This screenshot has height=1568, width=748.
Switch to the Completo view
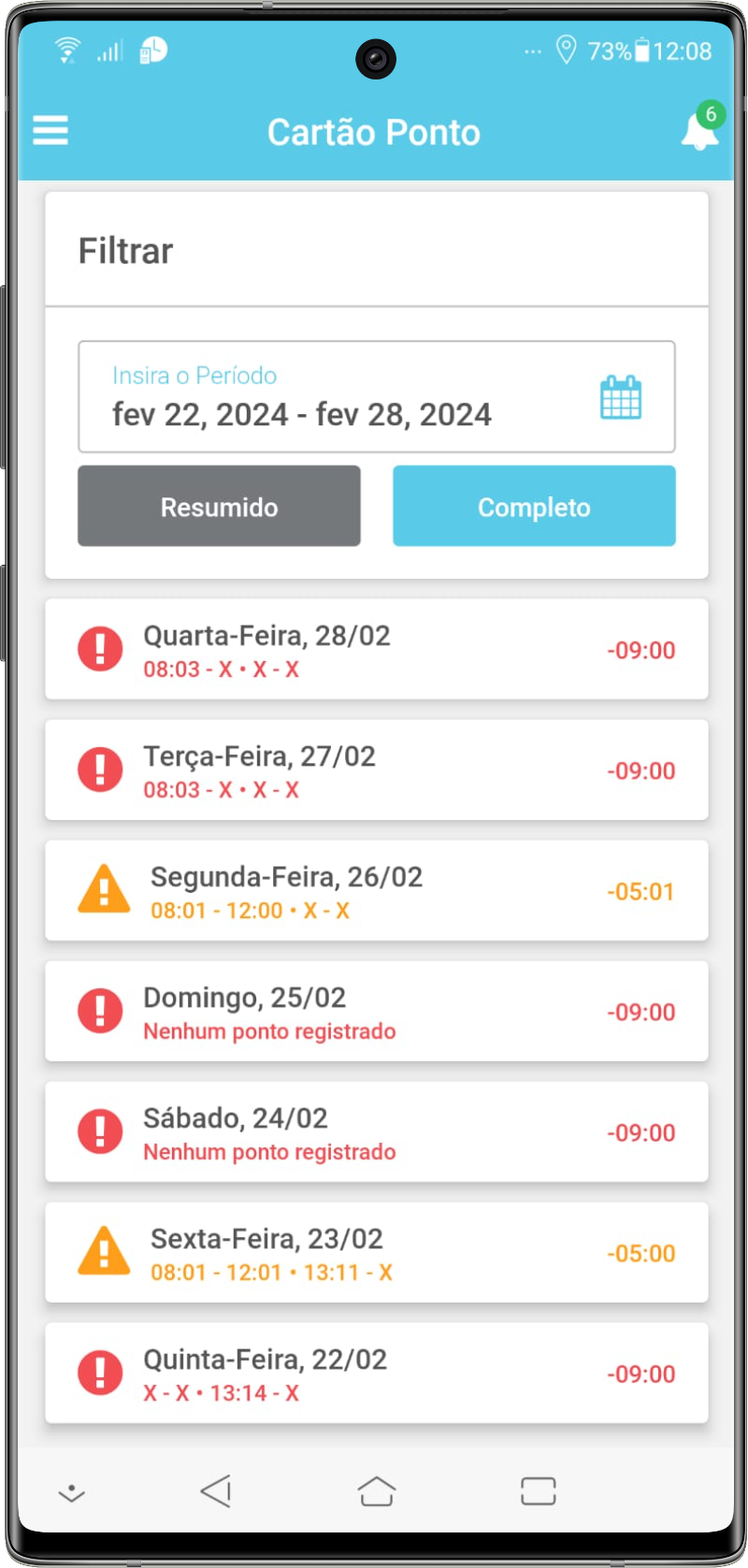(534, 506)
